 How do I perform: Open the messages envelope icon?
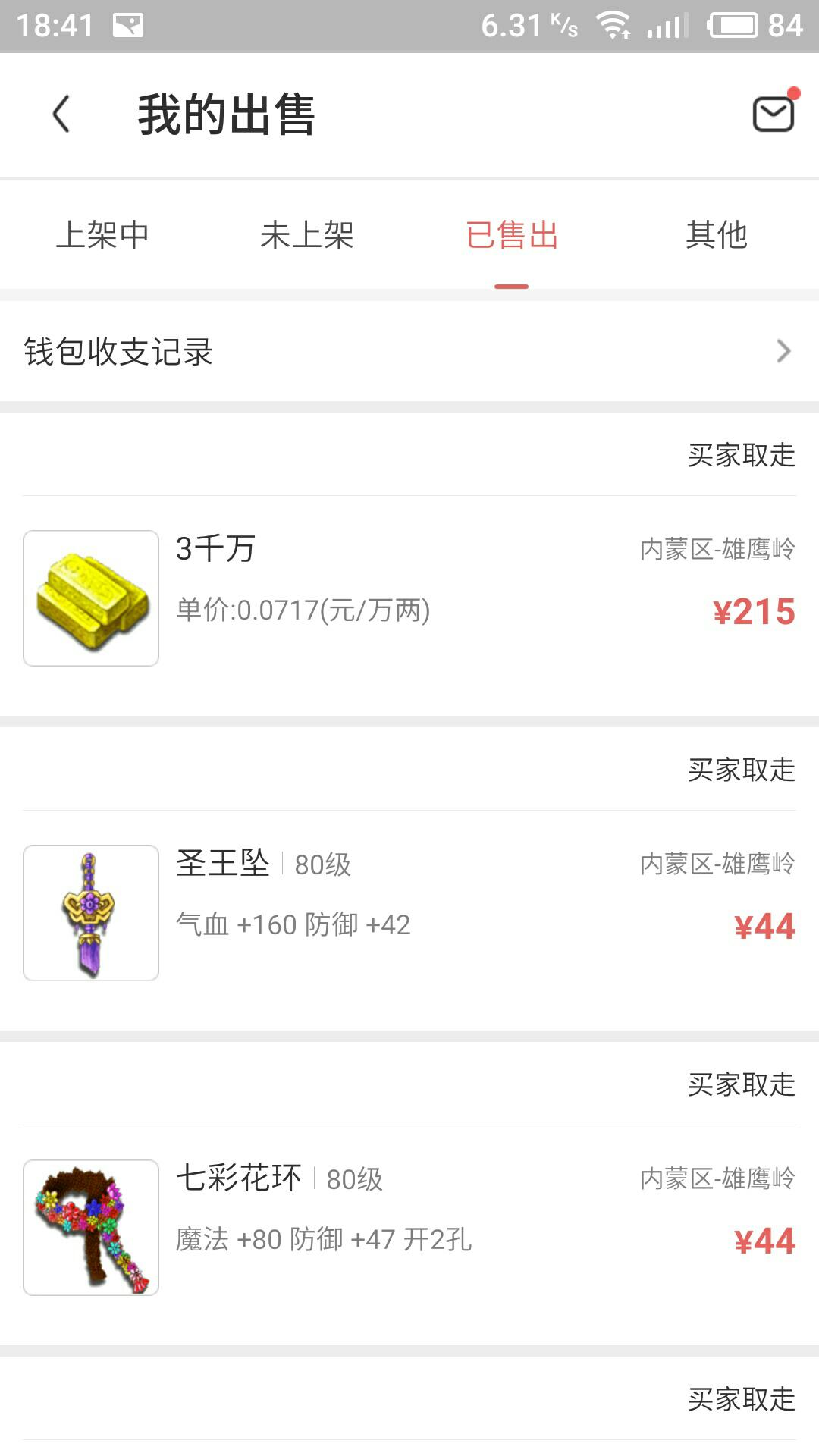coord(773,115)
